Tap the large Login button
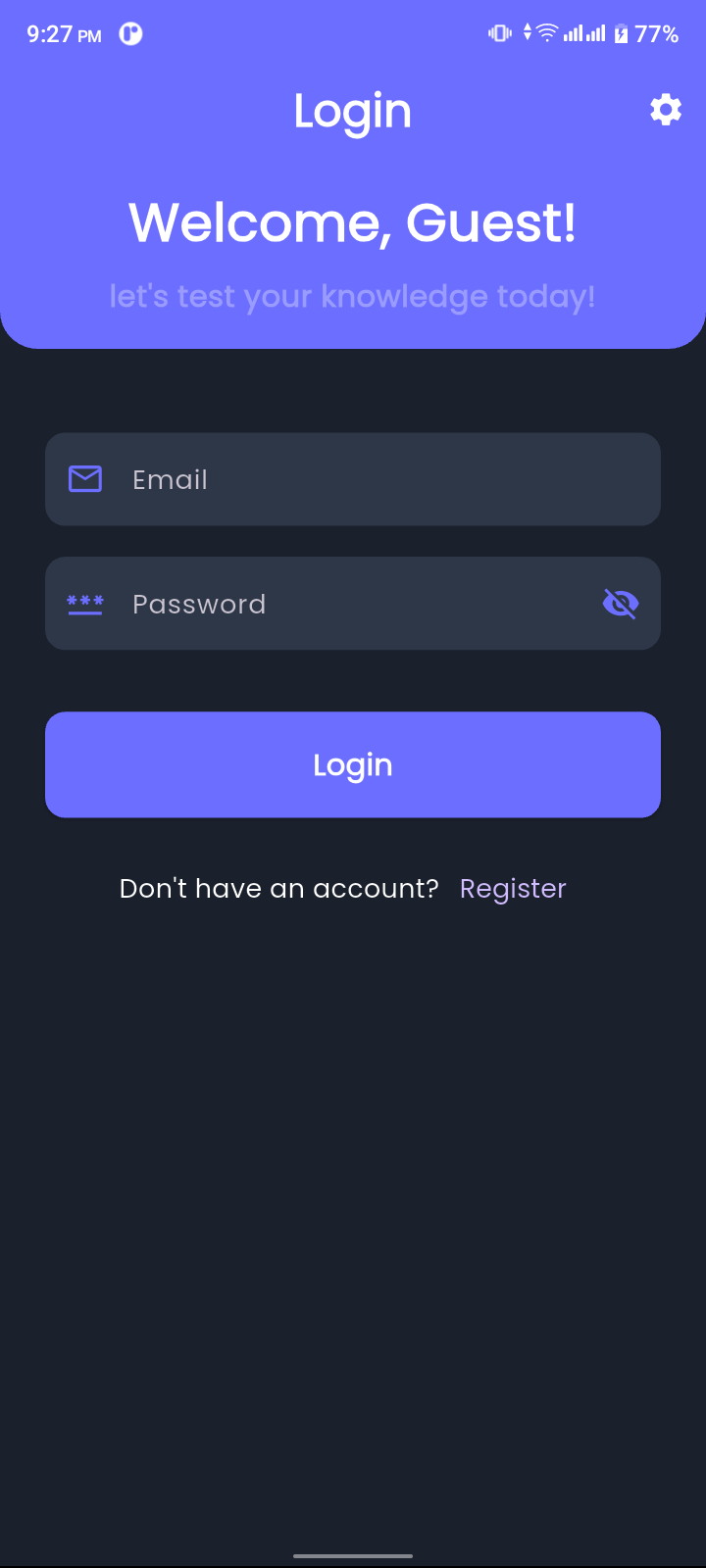Viewport: 706px width, 1568px height. click(x=353, y=764)
